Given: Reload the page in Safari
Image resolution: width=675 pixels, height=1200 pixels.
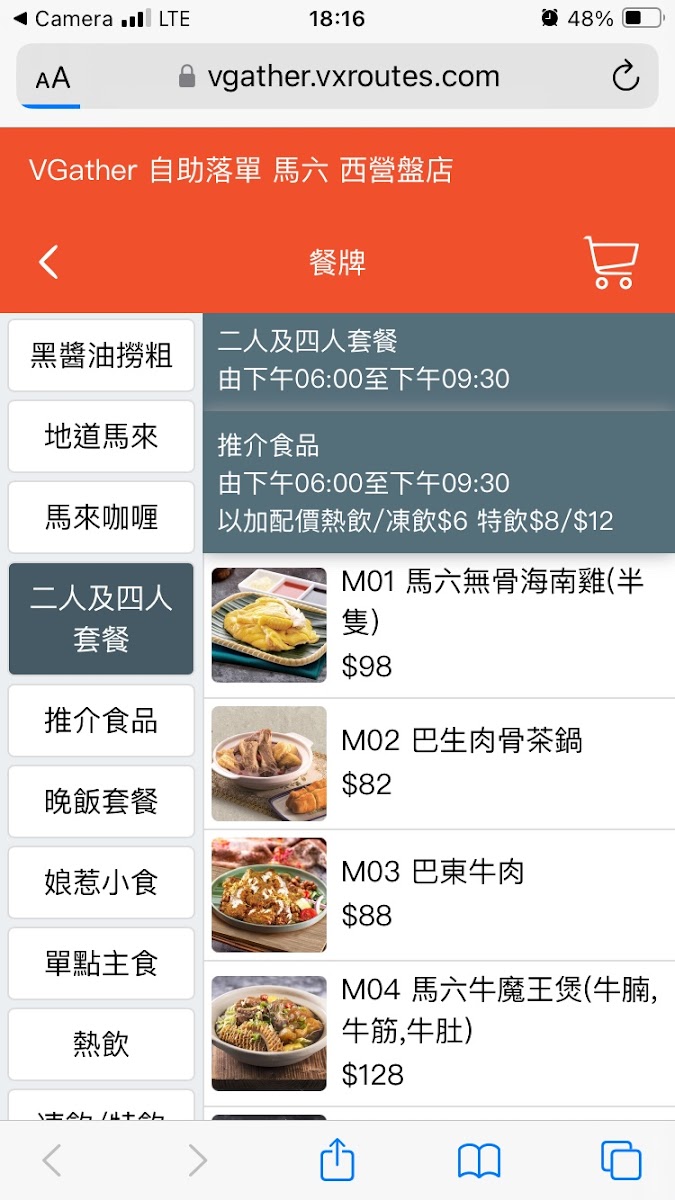Looking at the screenshot, I should (x=625, y=77).
